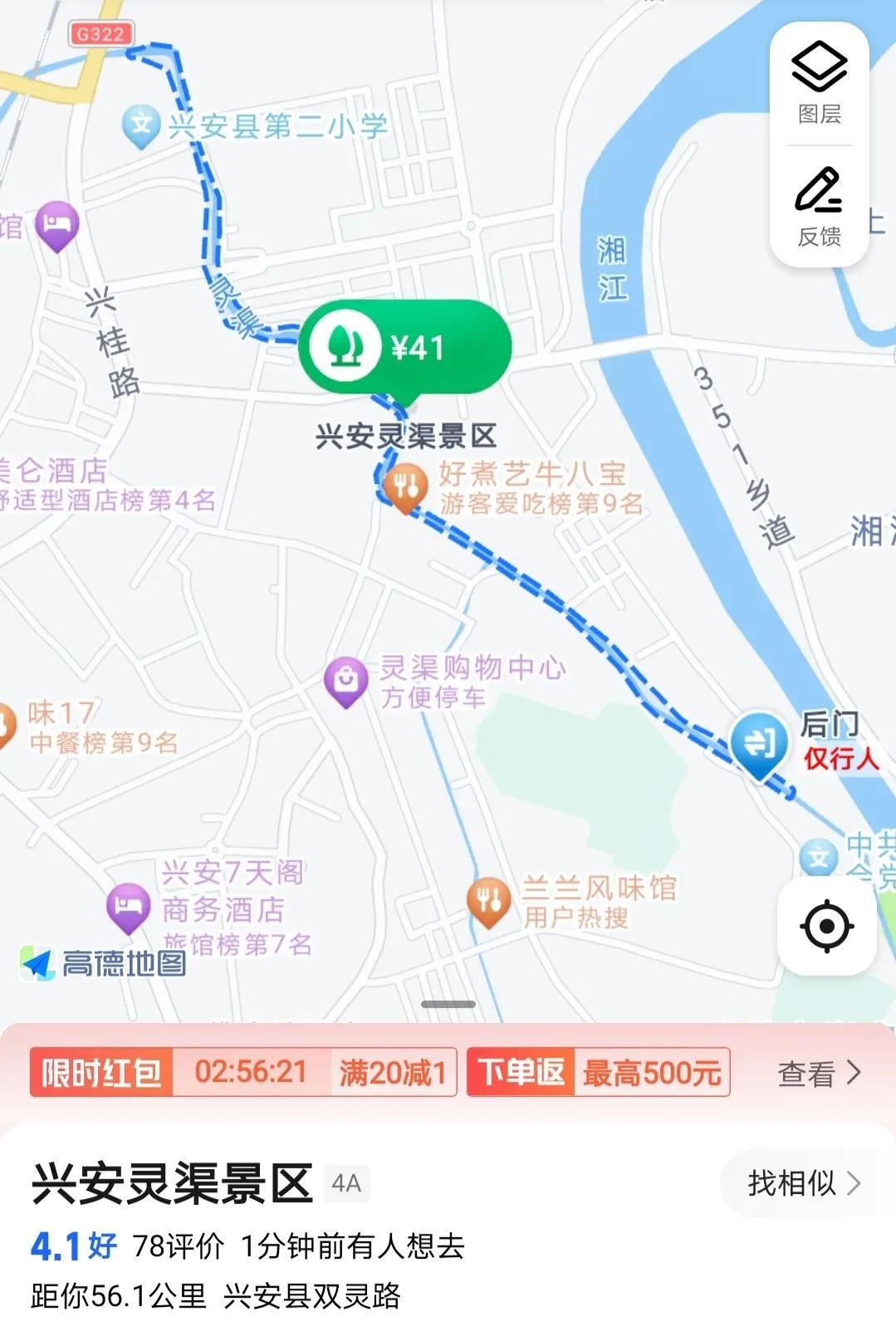Tap the 后门 pedestrian entrance marker

759,744
